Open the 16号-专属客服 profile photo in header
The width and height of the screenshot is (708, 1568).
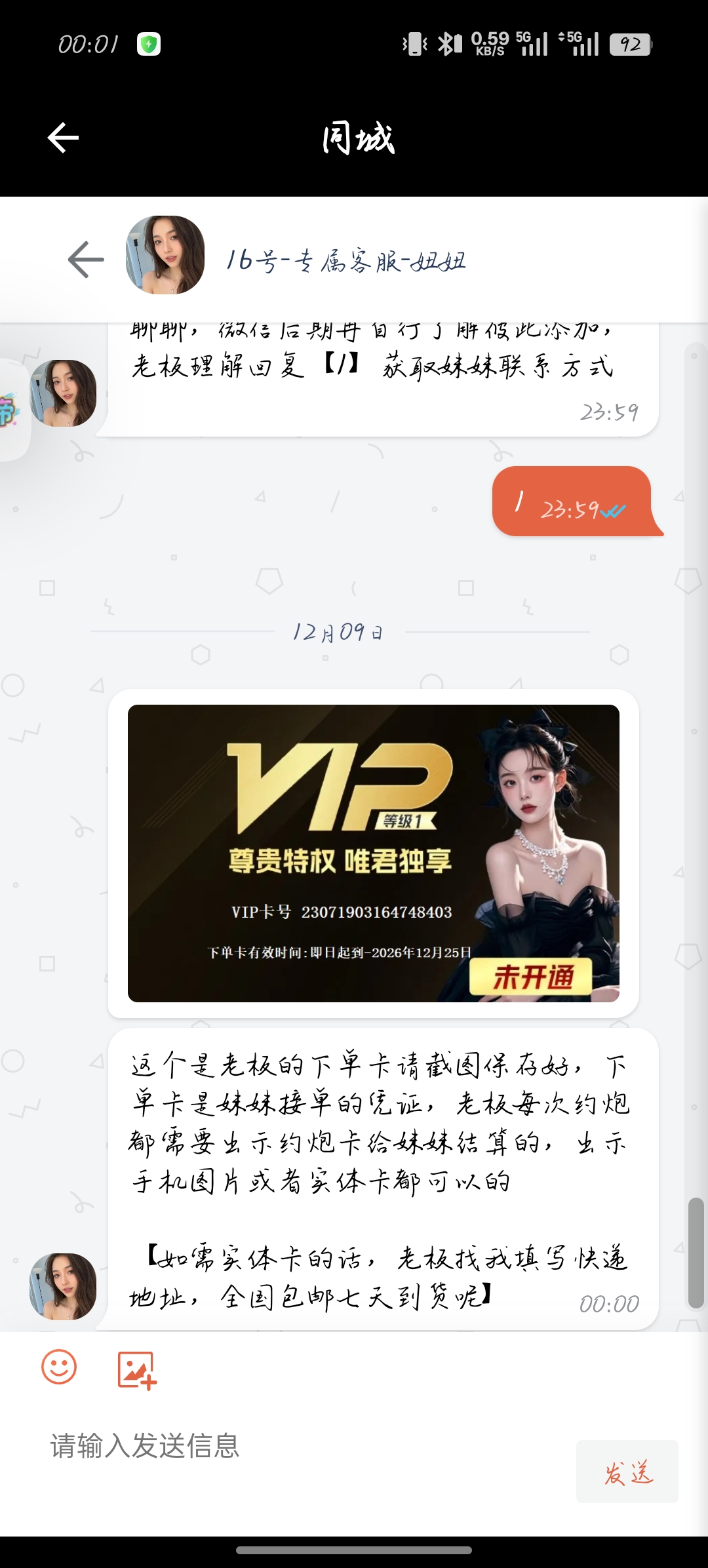[x=165, y=255]
